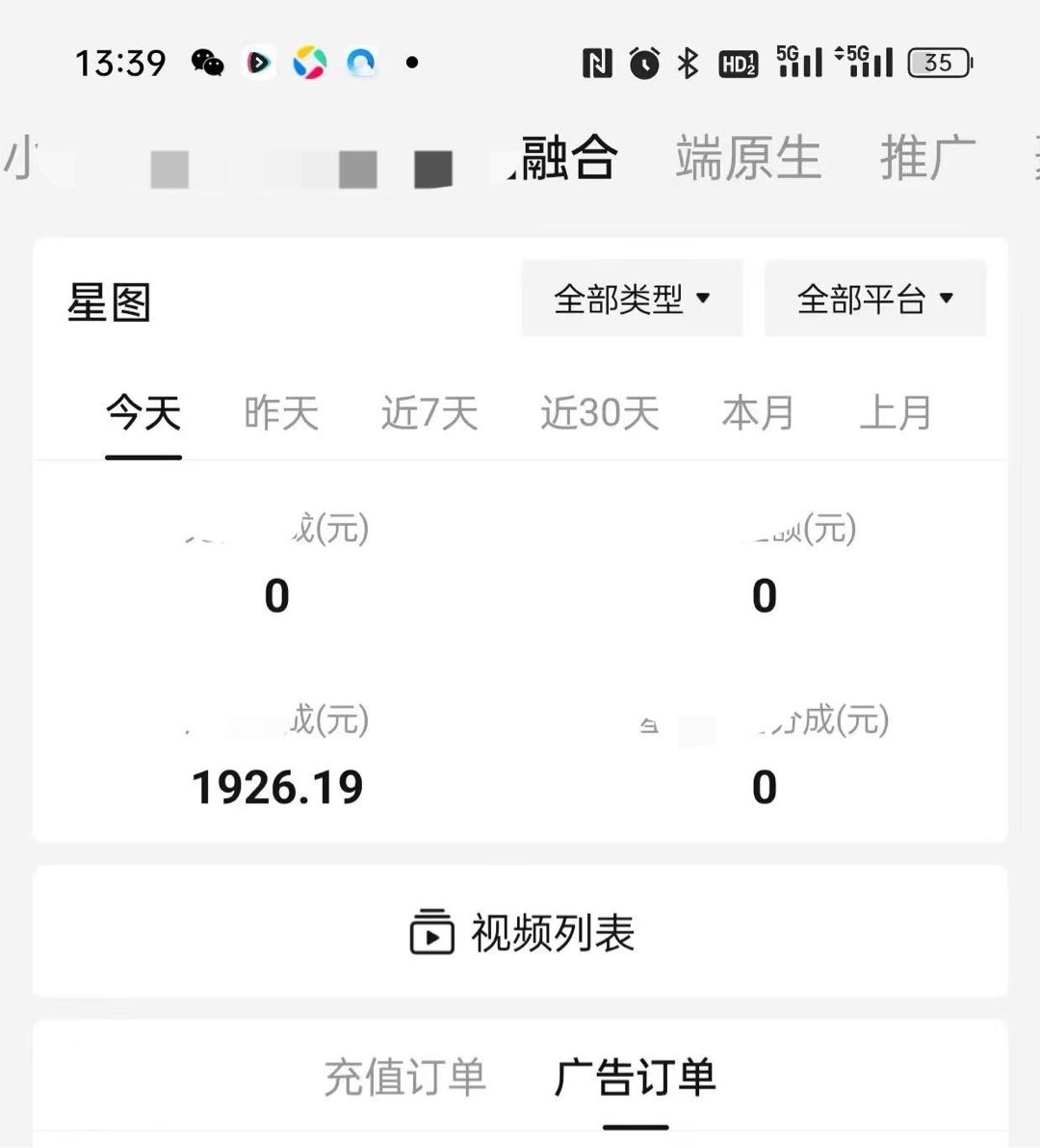
Task: Tap the Douyin icon in the status bar
Action: point(258,64)
